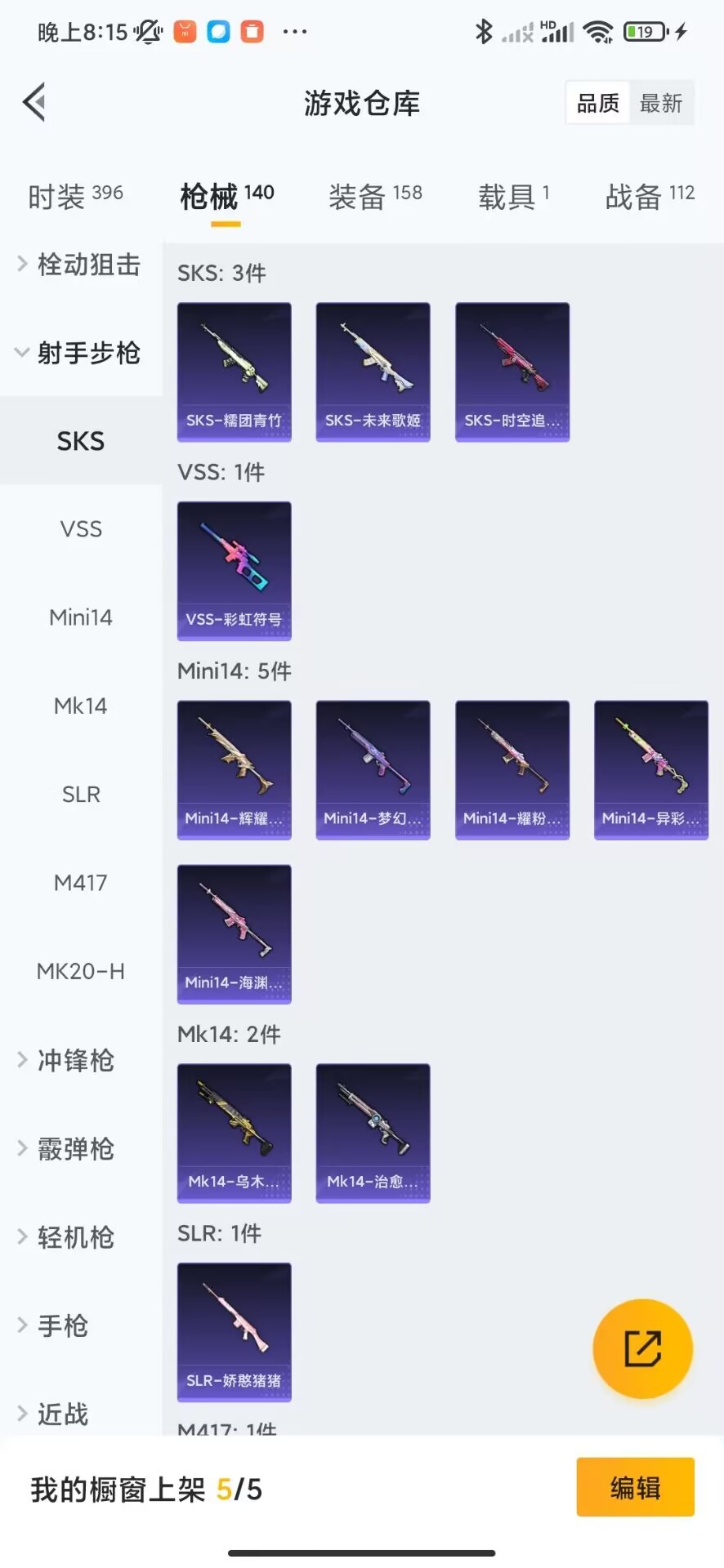This screenshot has width=724, height=1568.
Task: Collapse the 射手步枪 category
Action: [80, 353]
